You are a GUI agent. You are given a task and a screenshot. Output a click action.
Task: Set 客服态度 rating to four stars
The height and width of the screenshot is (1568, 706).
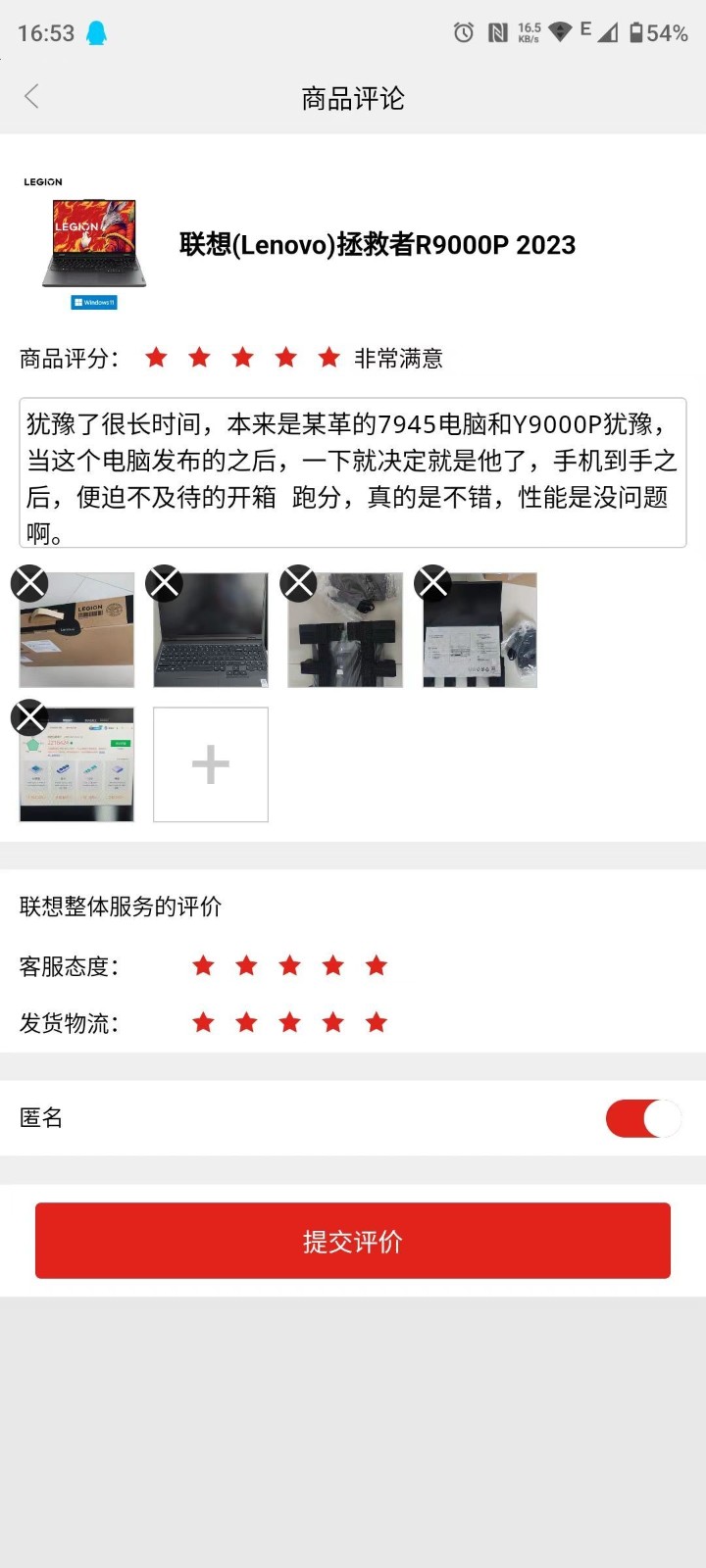point(333,966)
